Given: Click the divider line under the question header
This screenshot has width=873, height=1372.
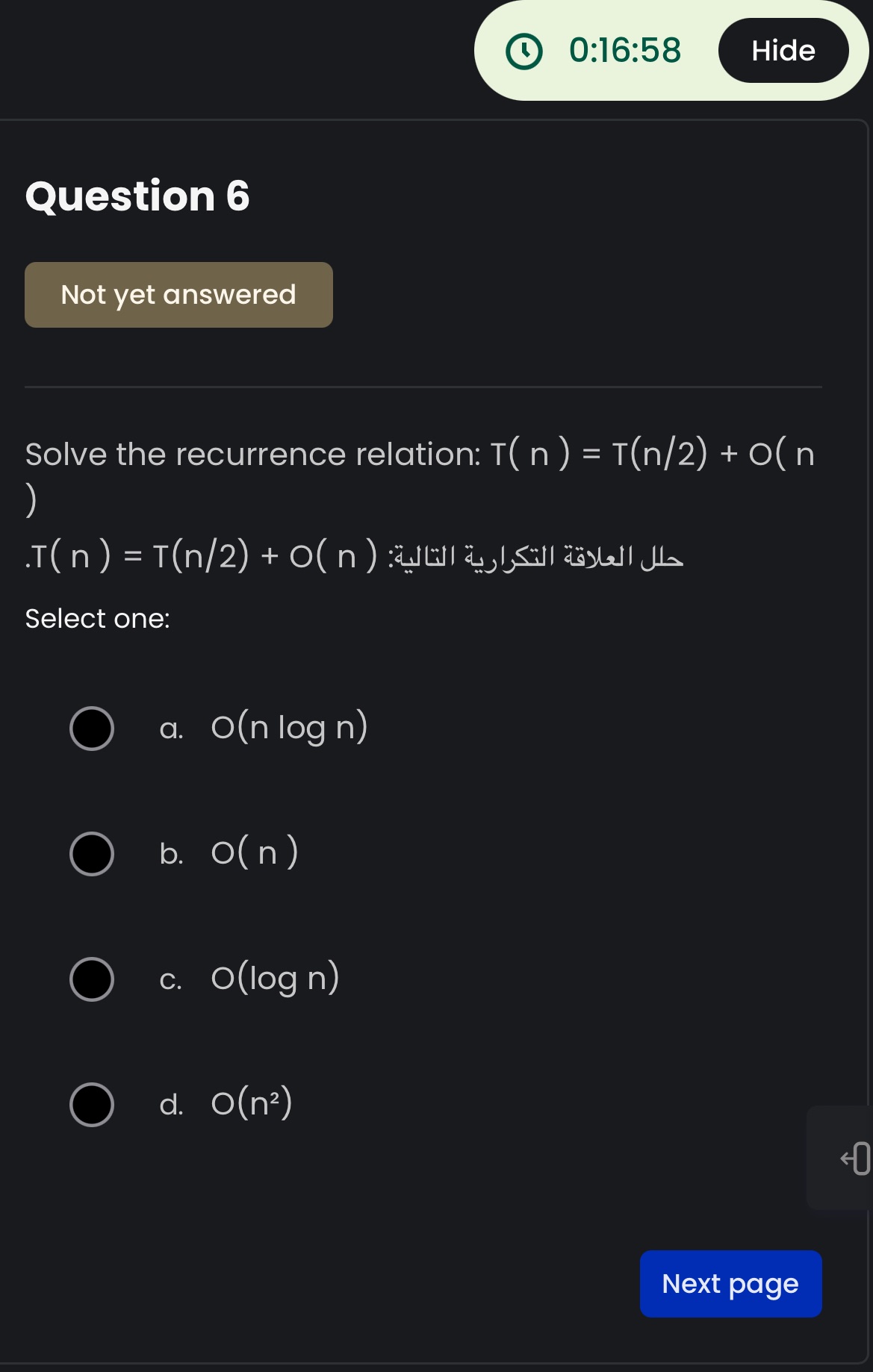Looking at the screenshot, I should point(422,387).
